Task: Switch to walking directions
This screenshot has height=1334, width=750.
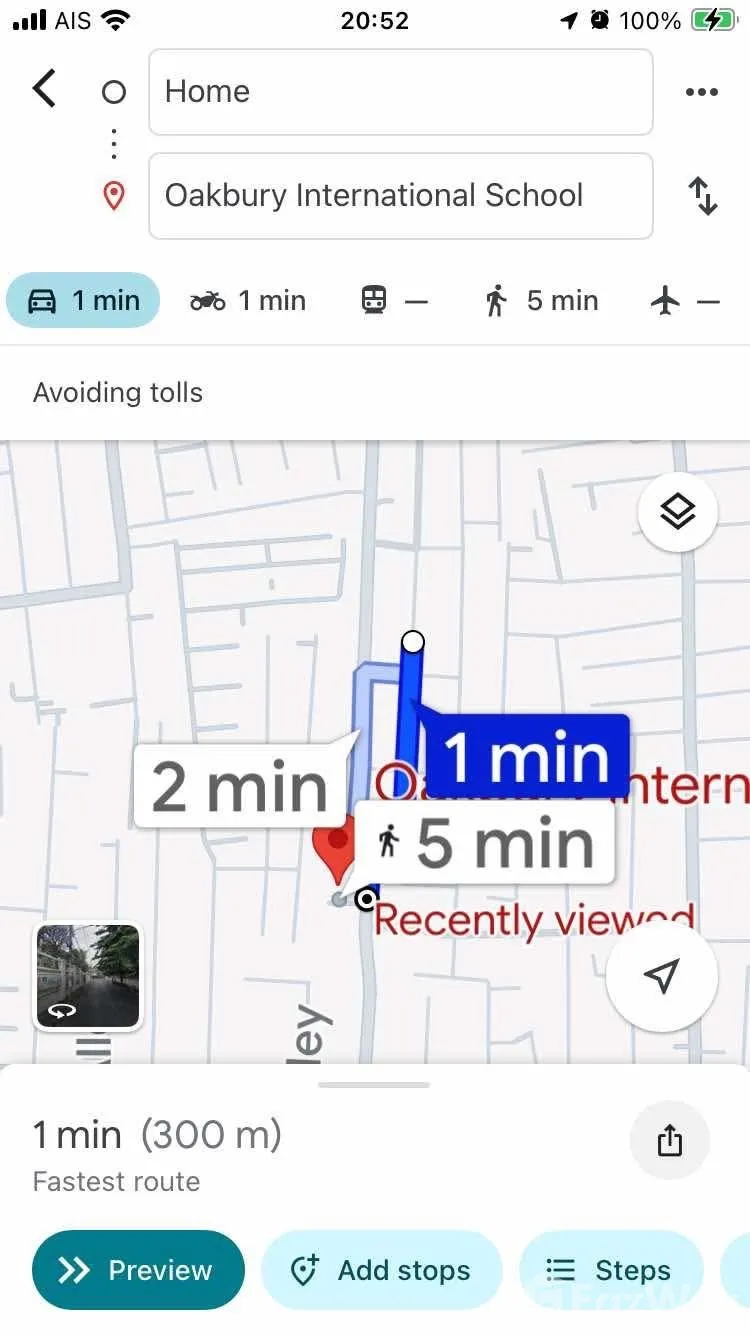Action: point(541,300)
